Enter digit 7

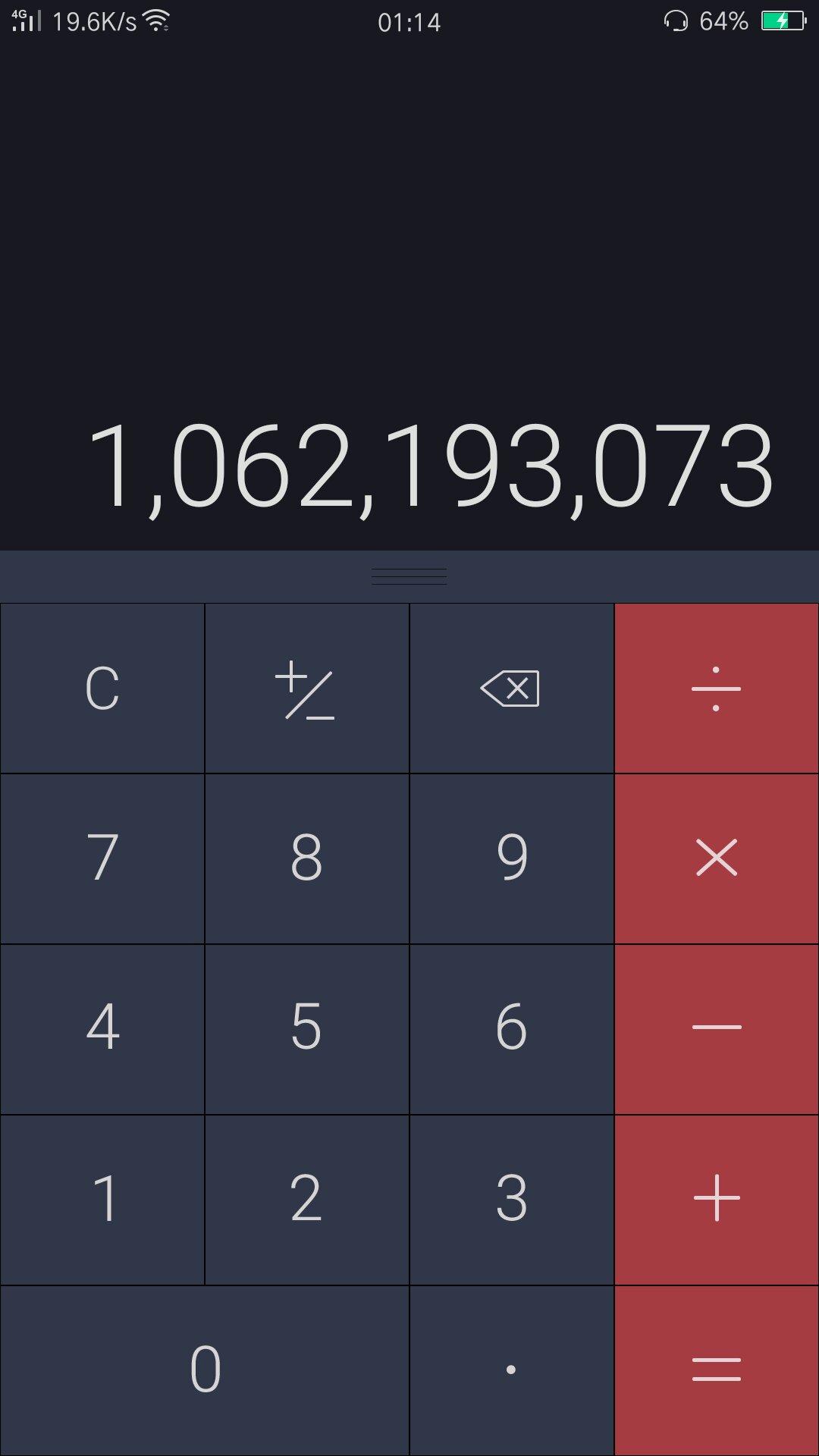point(102,859)
